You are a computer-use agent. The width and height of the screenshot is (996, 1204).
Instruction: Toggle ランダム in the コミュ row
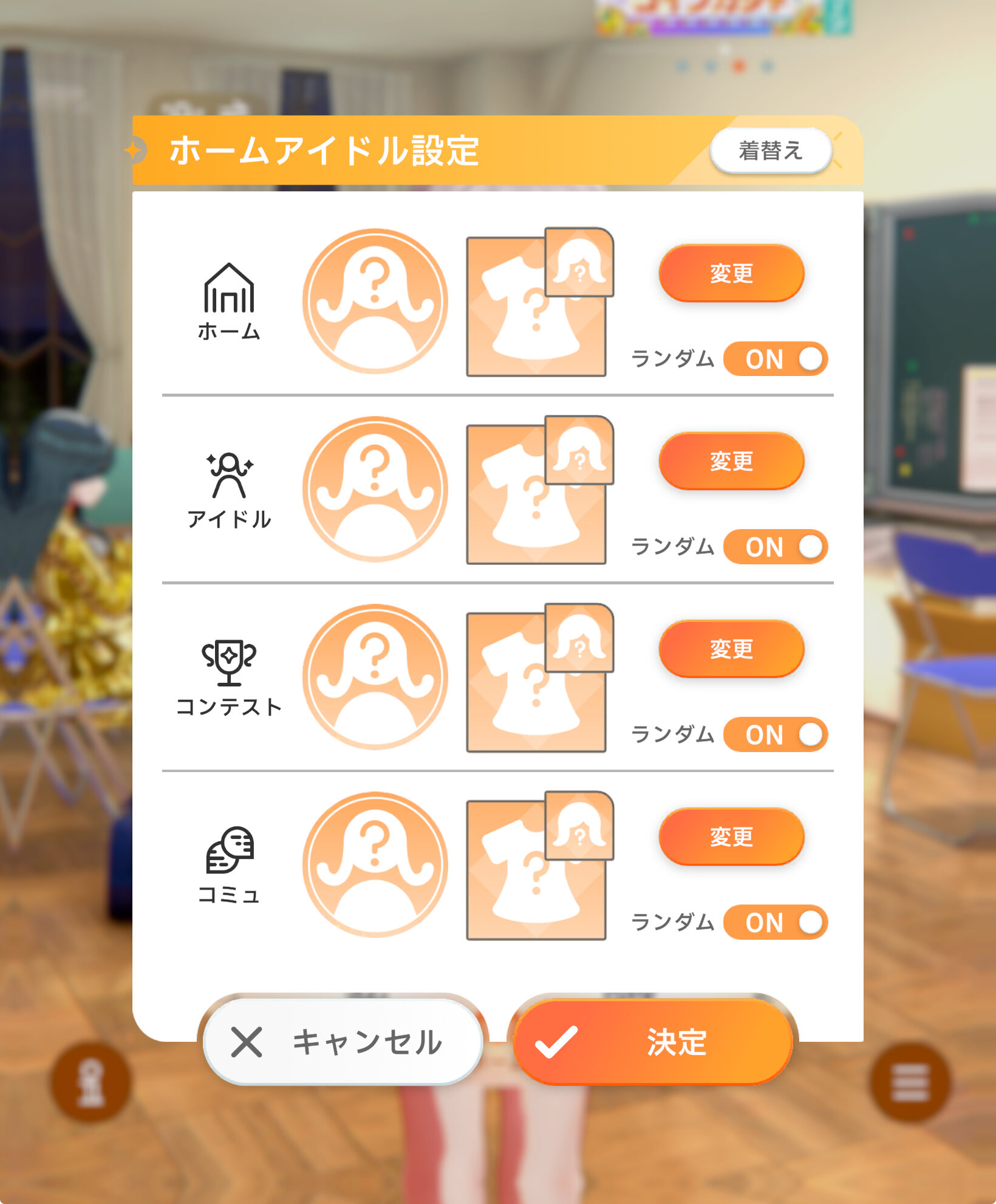point(776,922)
